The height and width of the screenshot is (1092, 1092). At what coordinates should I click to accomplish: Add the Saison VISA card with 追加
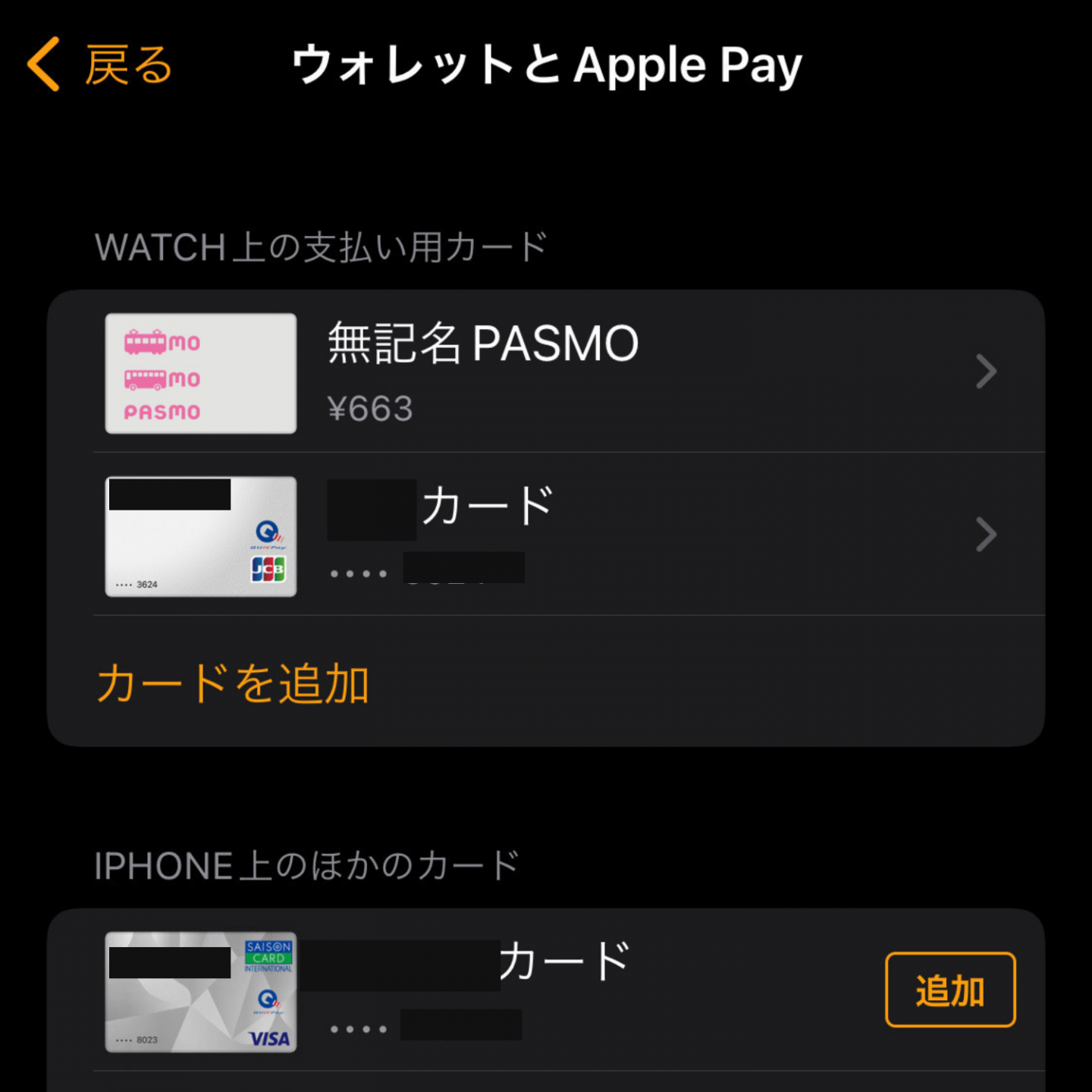click(x=949, y=990)
